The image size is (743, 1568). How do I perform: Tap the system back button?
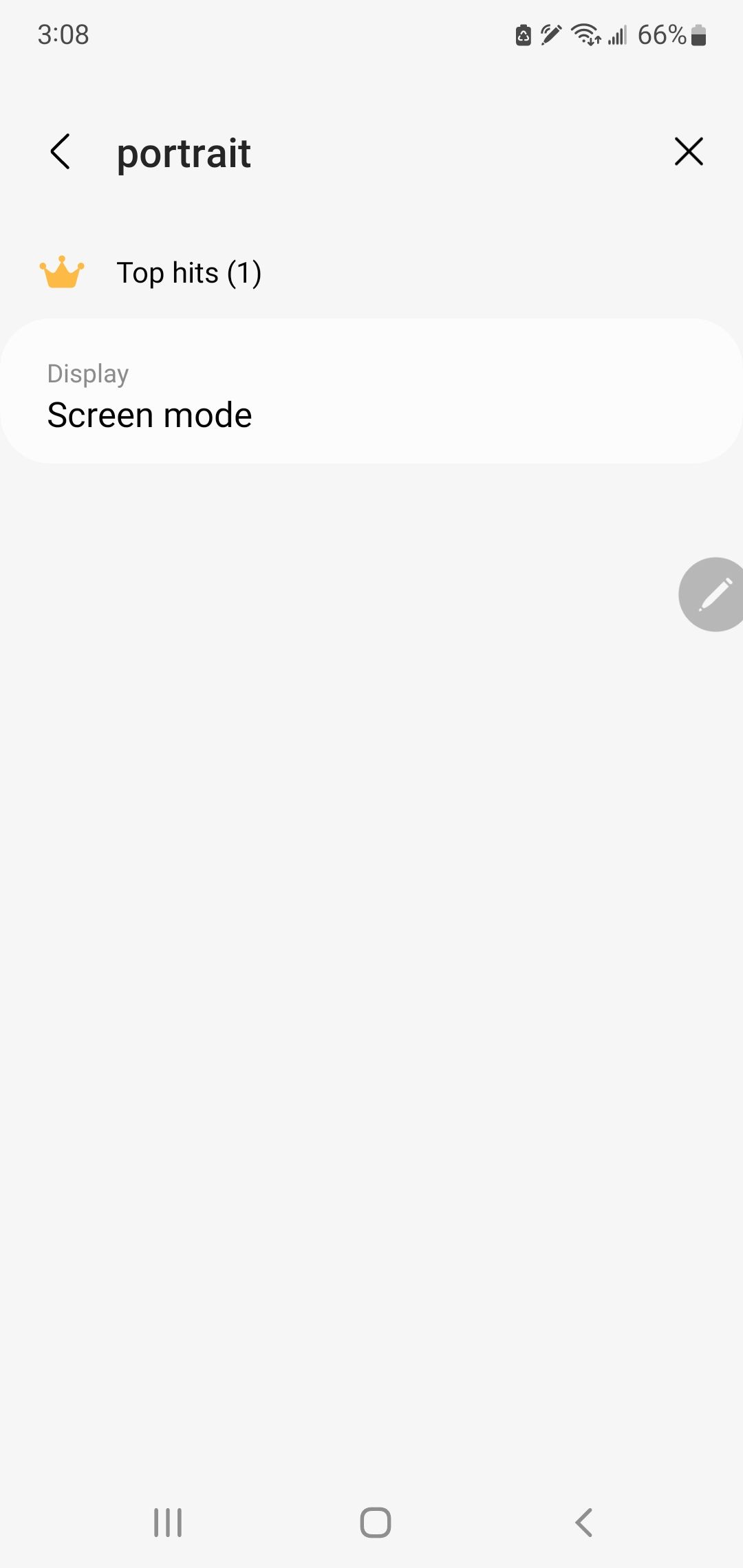(x=583, y=1522)
